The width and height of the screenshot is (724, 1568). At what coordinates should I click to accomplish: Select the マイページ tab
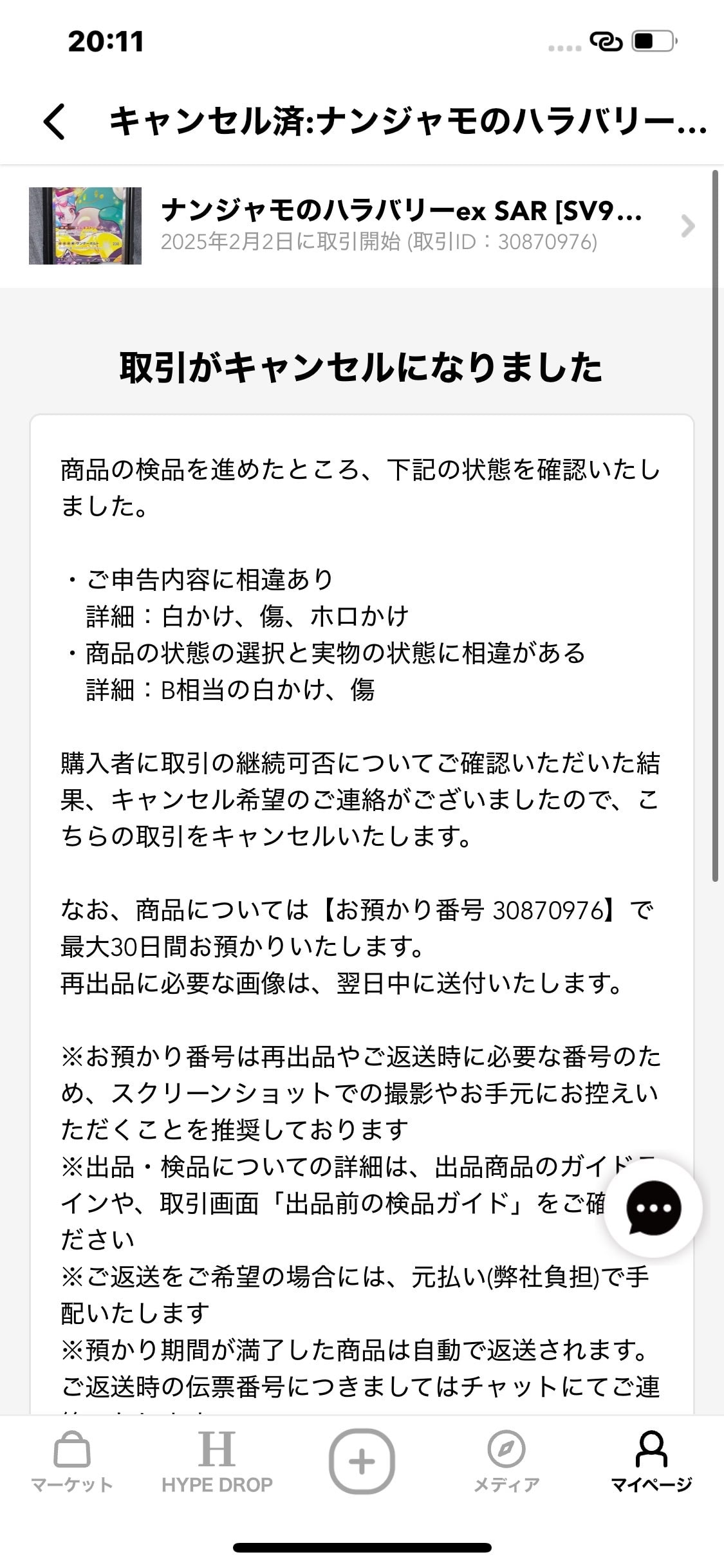pyautogui.click(x=651, y=1462)
